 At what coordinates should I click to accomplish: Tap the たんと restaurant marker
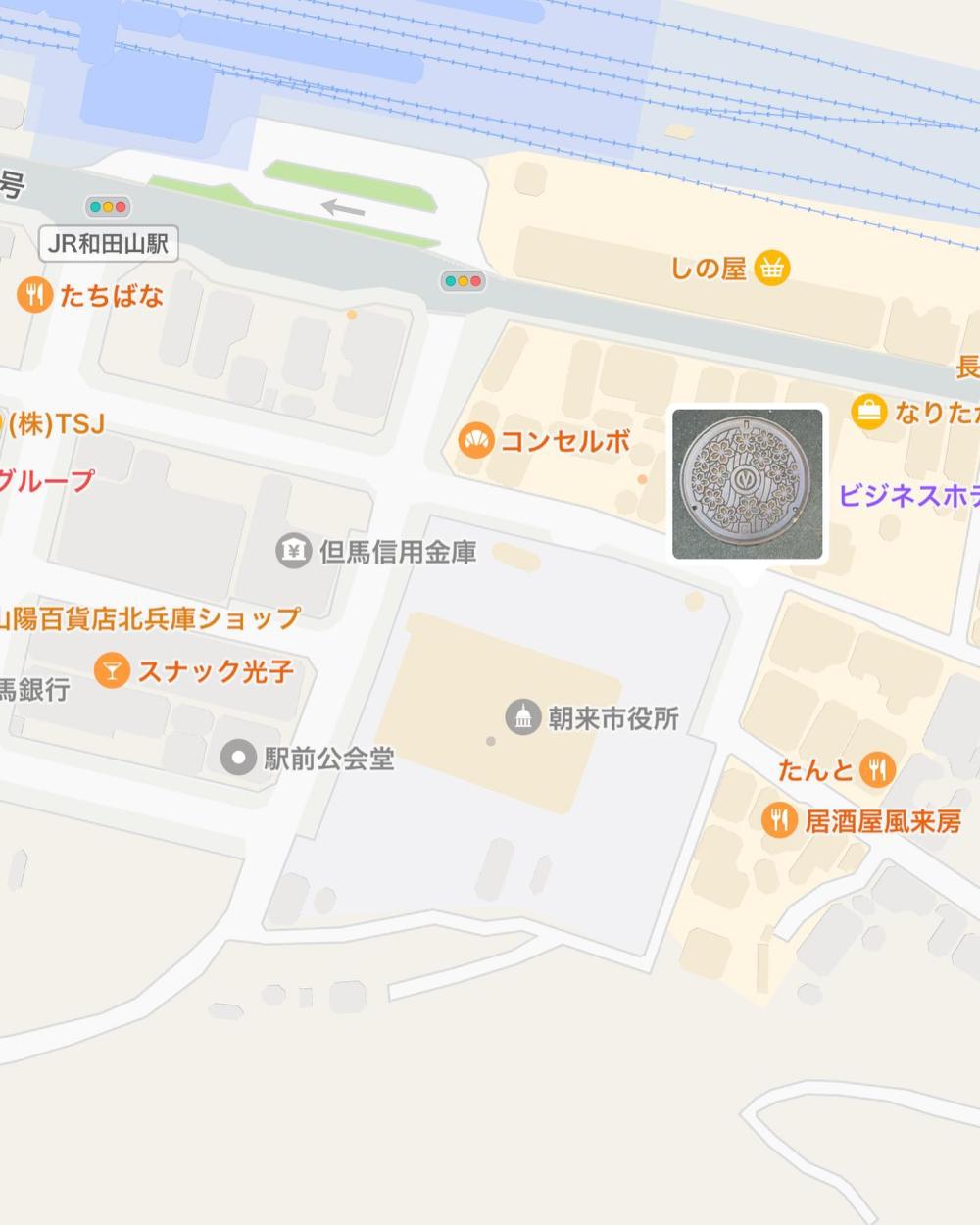[x=876, y=770]
